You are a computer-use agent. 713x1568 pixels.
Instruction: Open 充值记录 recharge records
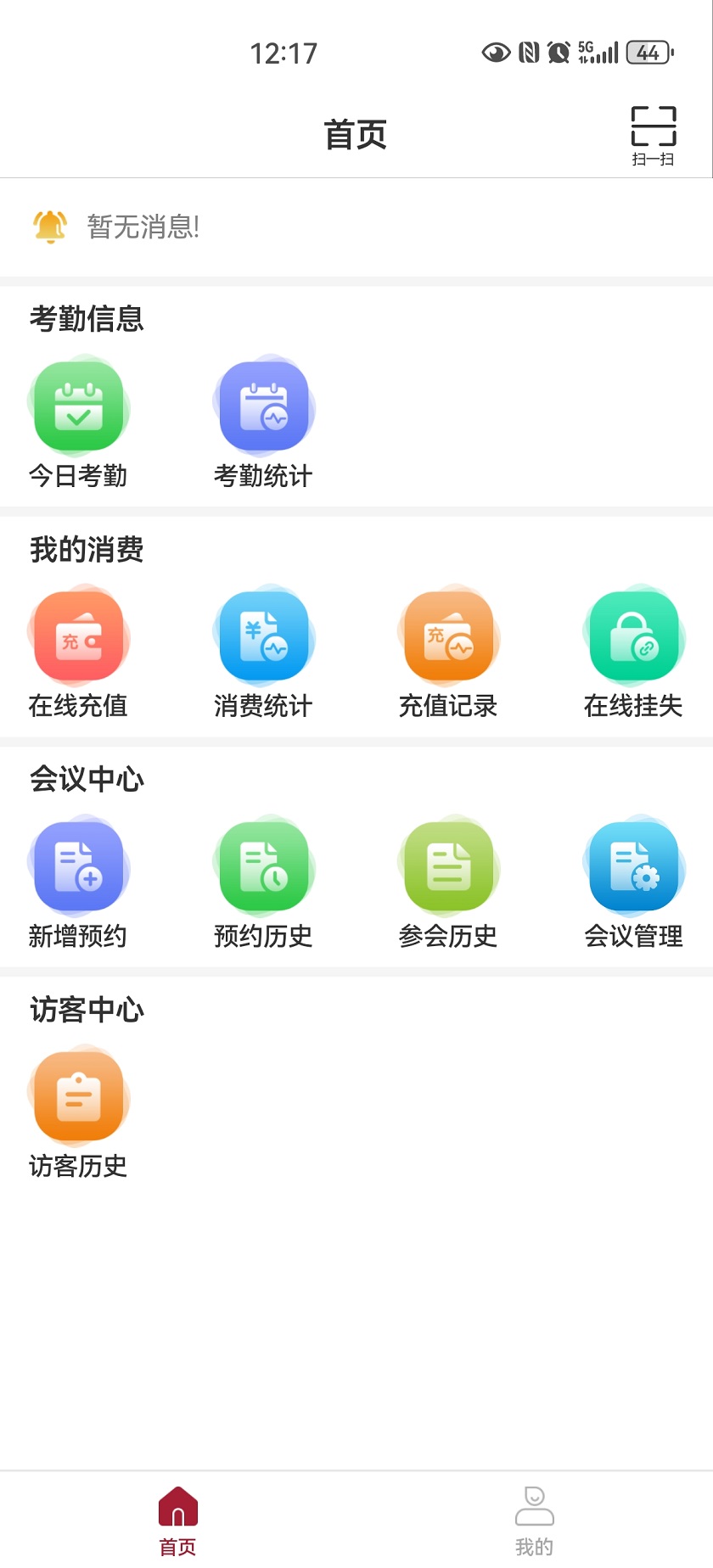click(x=448, y=653)
